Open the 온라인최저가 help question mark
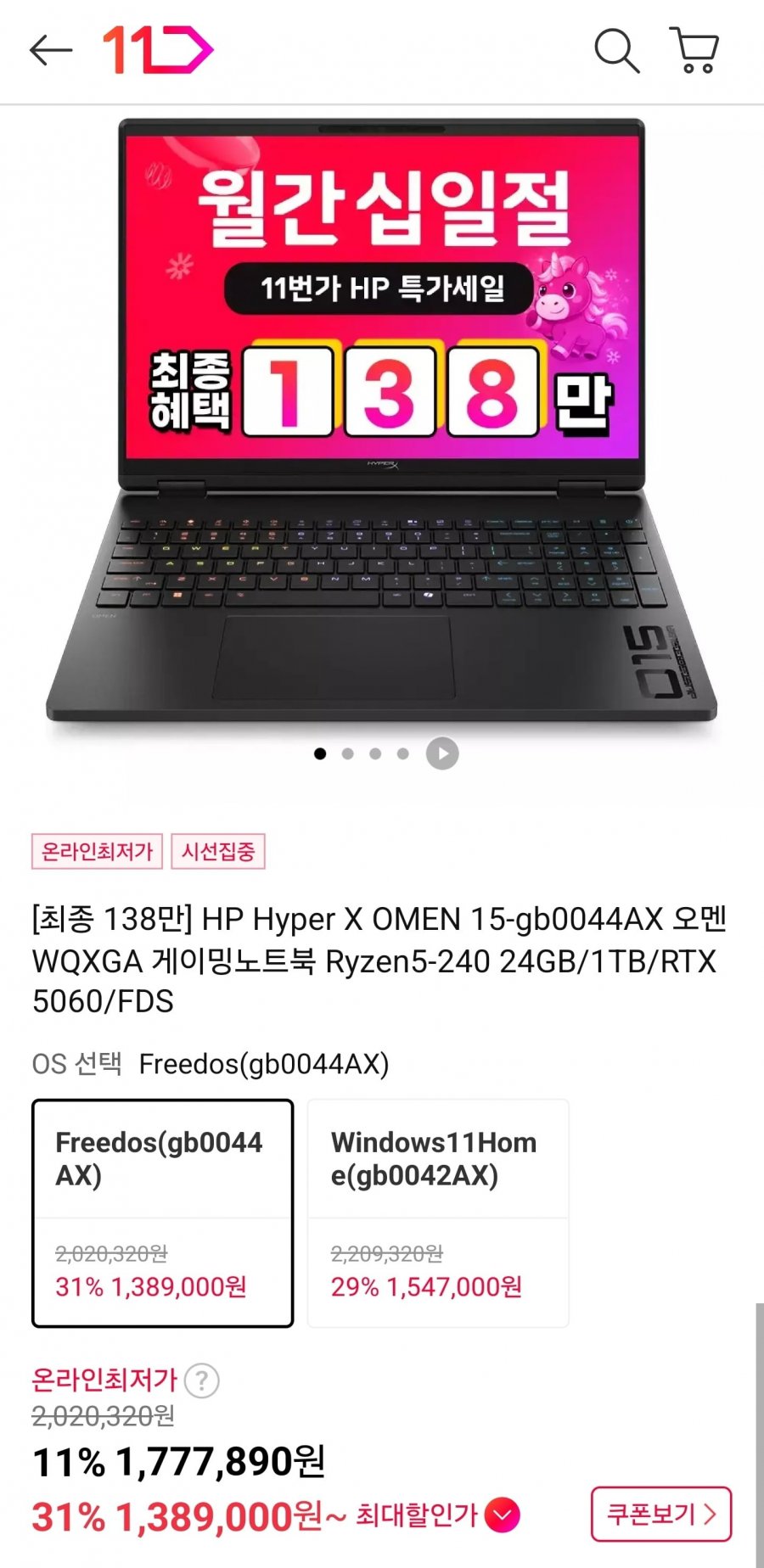The image size is (764, 1568). (202, 1380)
